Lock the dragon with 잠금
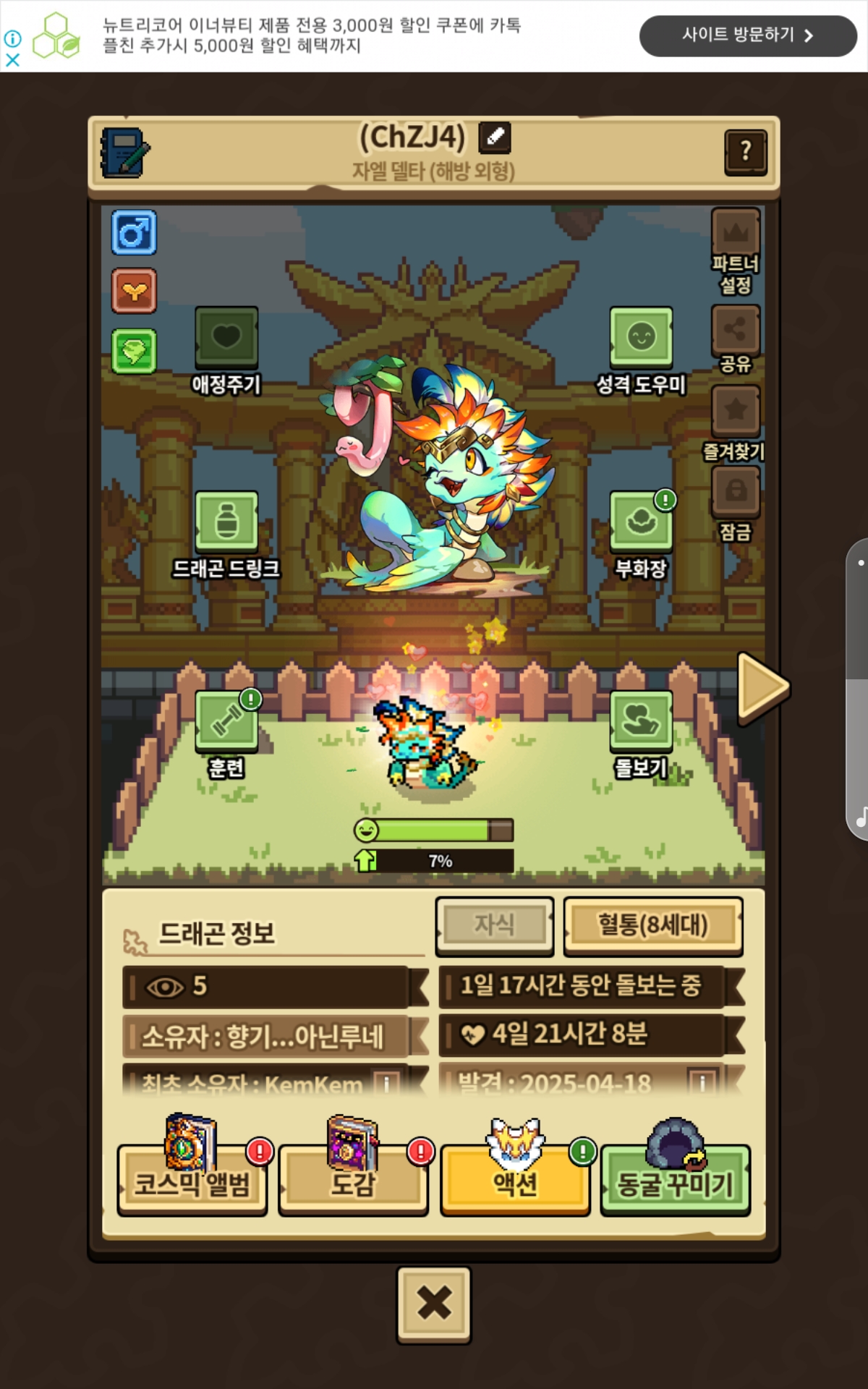The image size is (868, 1389). [736, 492]
